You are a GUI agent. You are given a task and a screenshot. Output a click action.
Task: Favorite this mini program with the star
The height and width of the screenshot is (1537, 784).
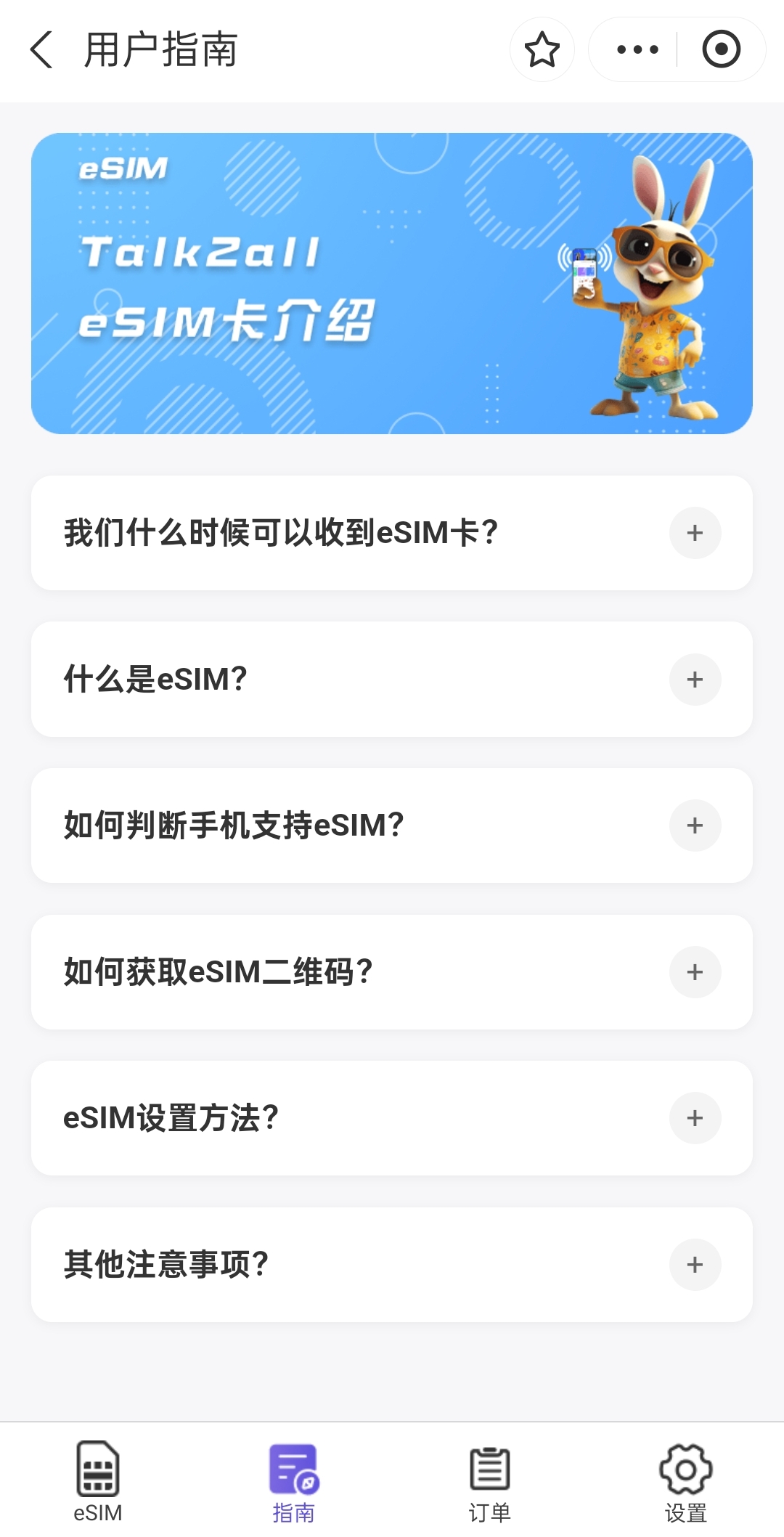(x=542, y=49)
